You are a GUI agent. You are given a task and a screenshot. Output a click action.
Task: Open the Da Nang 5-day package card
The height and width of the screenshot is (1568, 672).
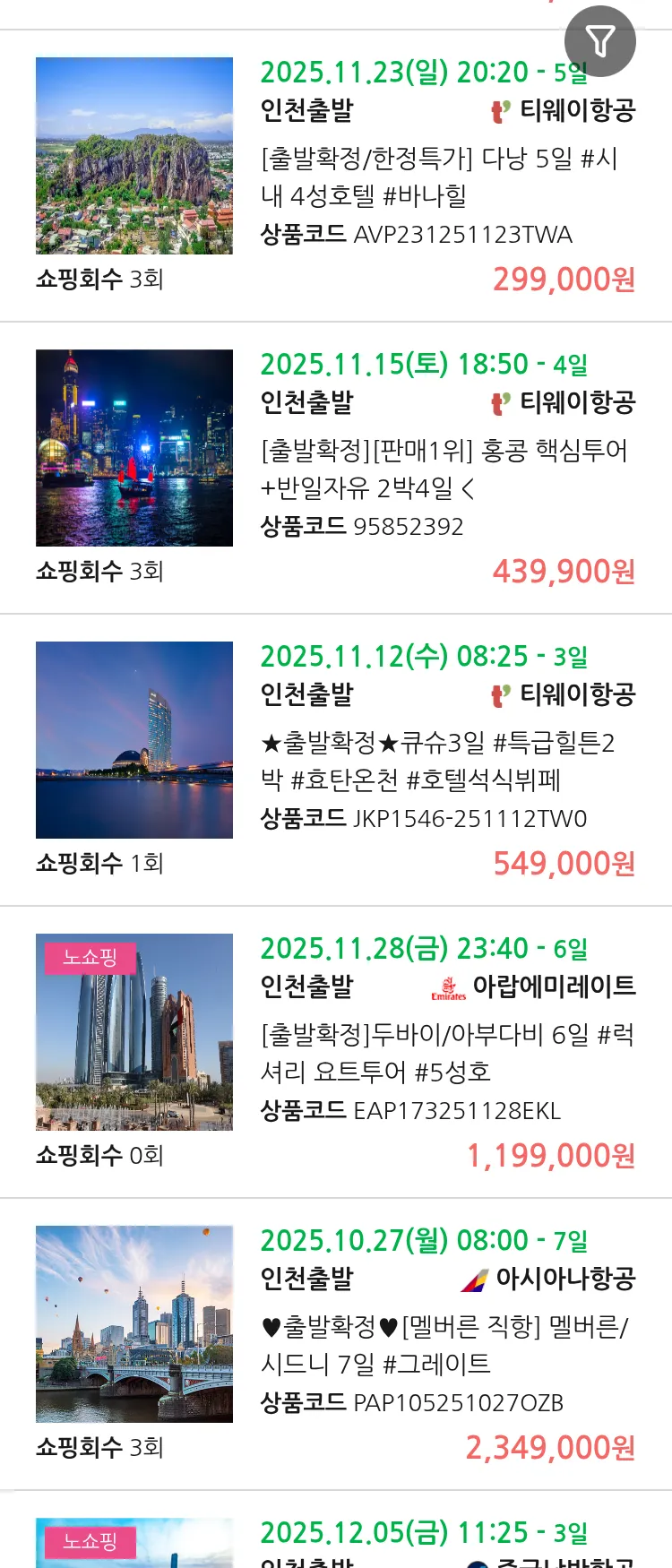coord(439,177)
